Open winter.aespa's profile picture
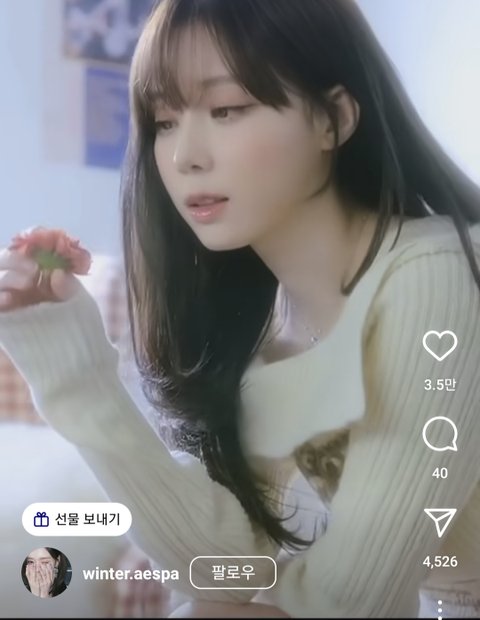Viewport: 480px width, 620px height. pos(47,572)
